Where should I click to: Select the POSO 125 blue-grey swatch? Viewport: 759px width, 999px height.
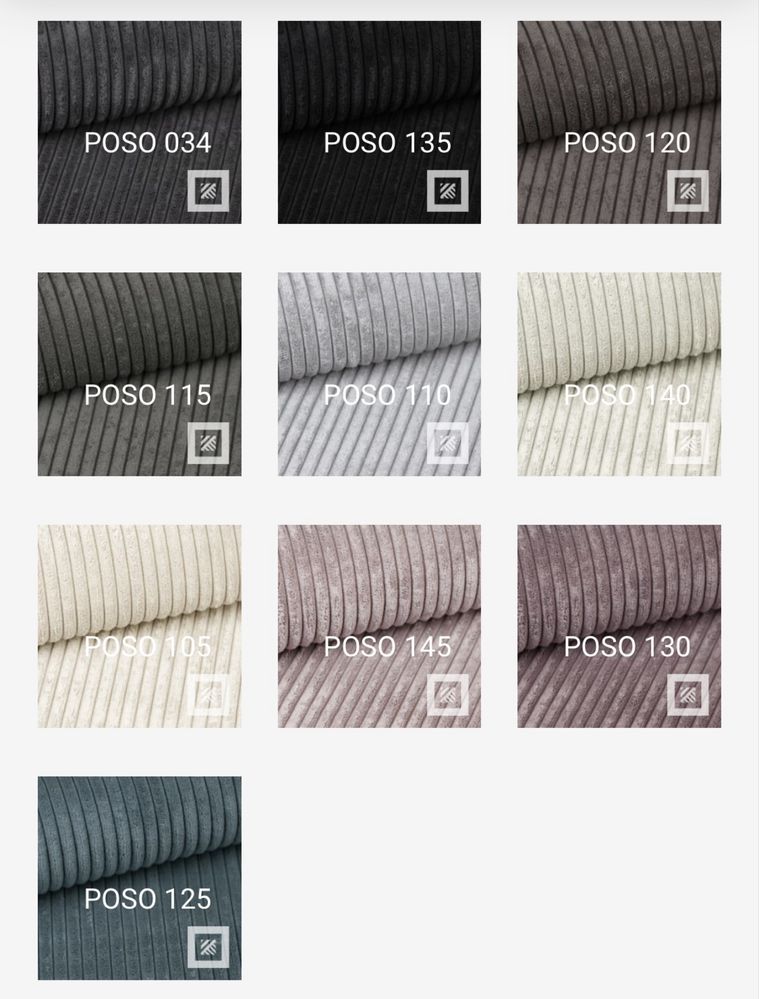(x=139, y=878)
